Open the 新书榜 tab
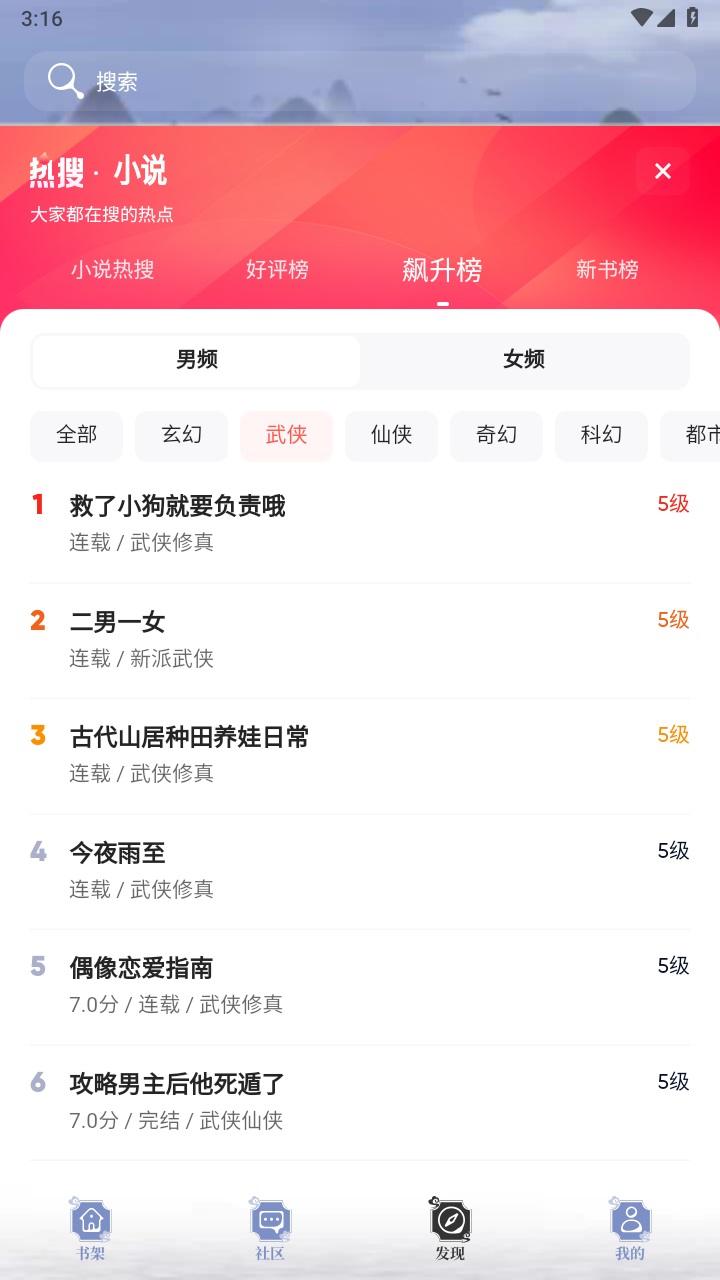 (608, 270)
